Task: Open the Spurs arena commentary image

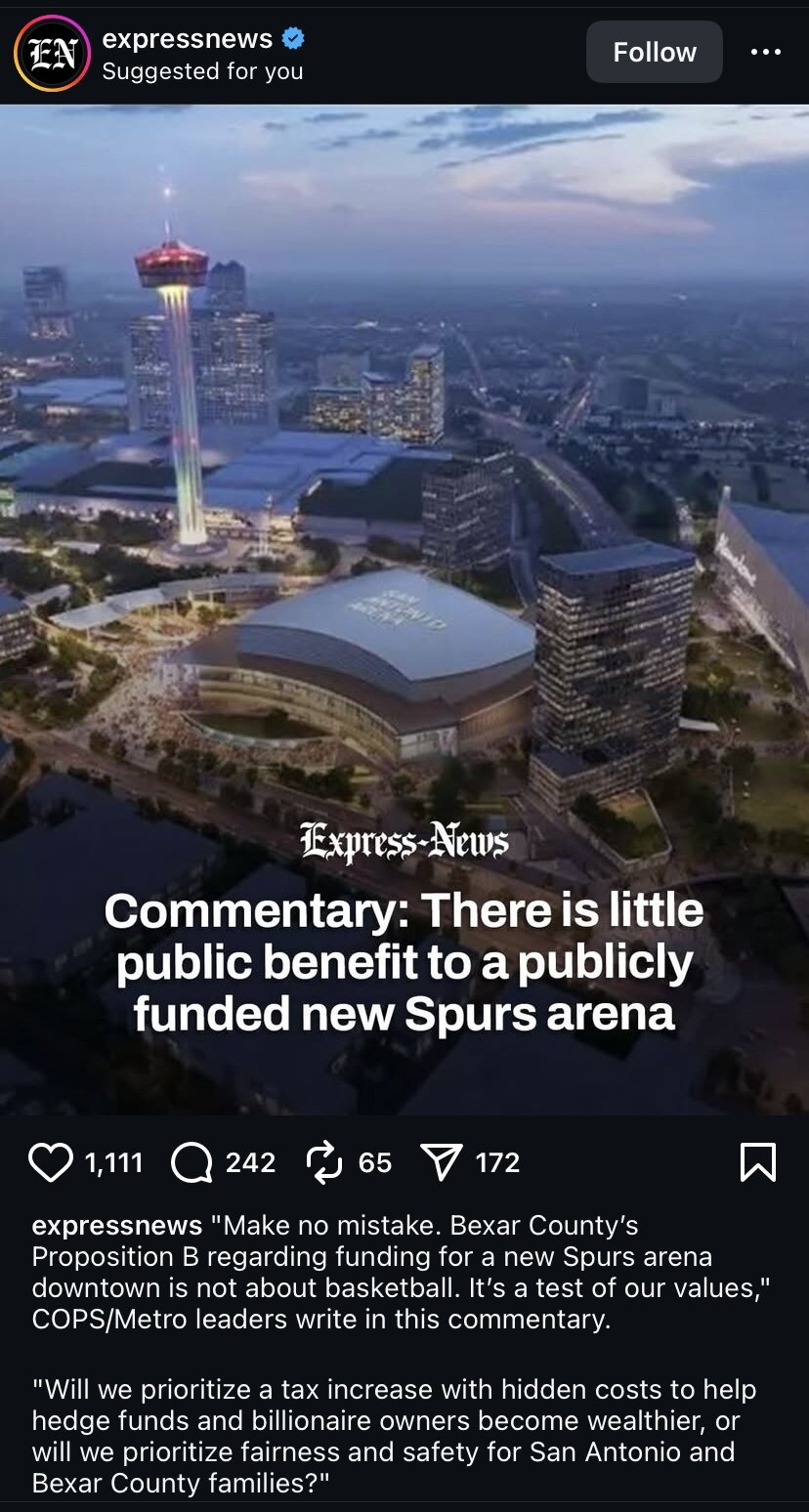Action: 404,608
